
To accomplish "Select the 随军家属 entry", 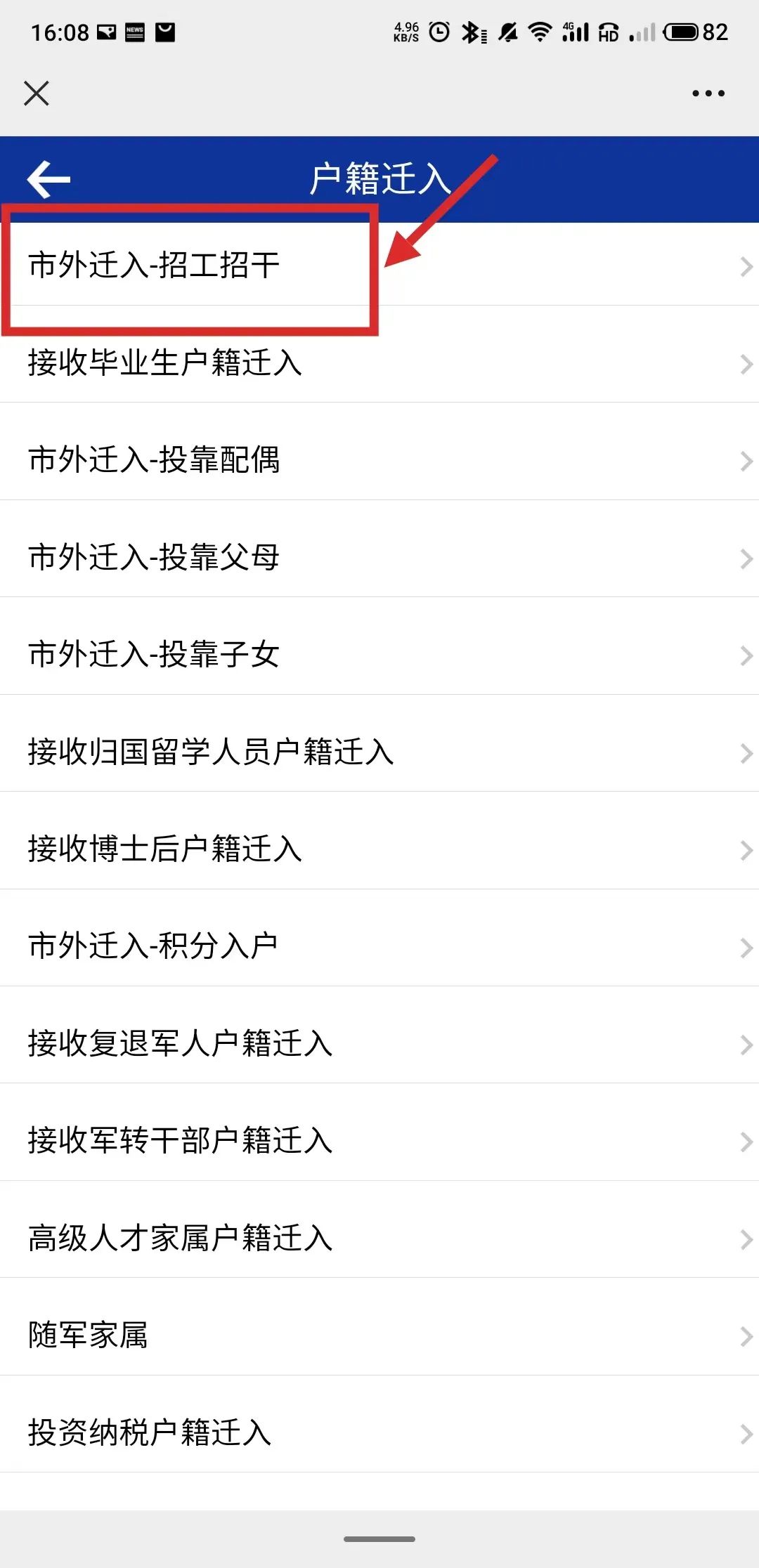I will pos(88,1336).
